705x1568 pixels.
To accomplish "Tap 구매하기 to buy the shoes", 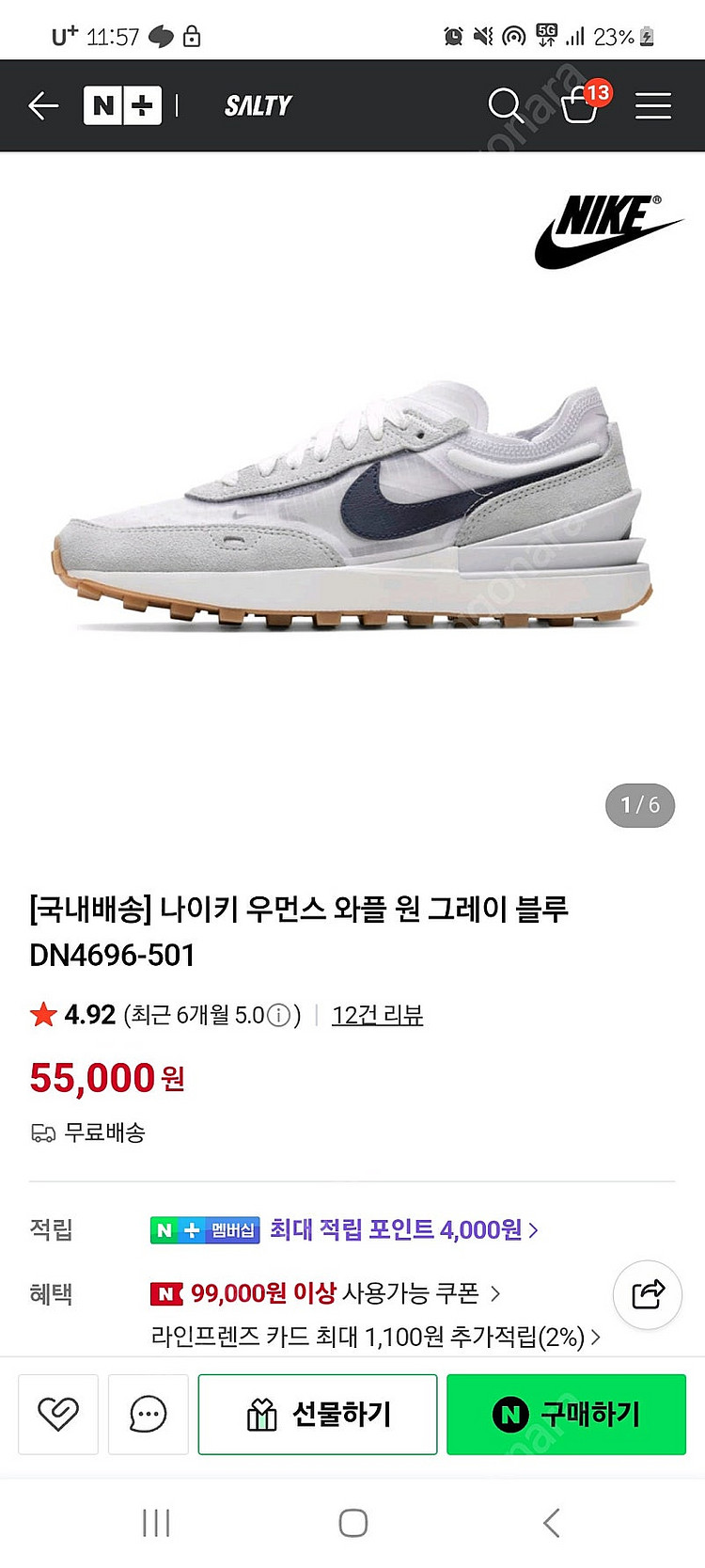I will coord(566,1414).
